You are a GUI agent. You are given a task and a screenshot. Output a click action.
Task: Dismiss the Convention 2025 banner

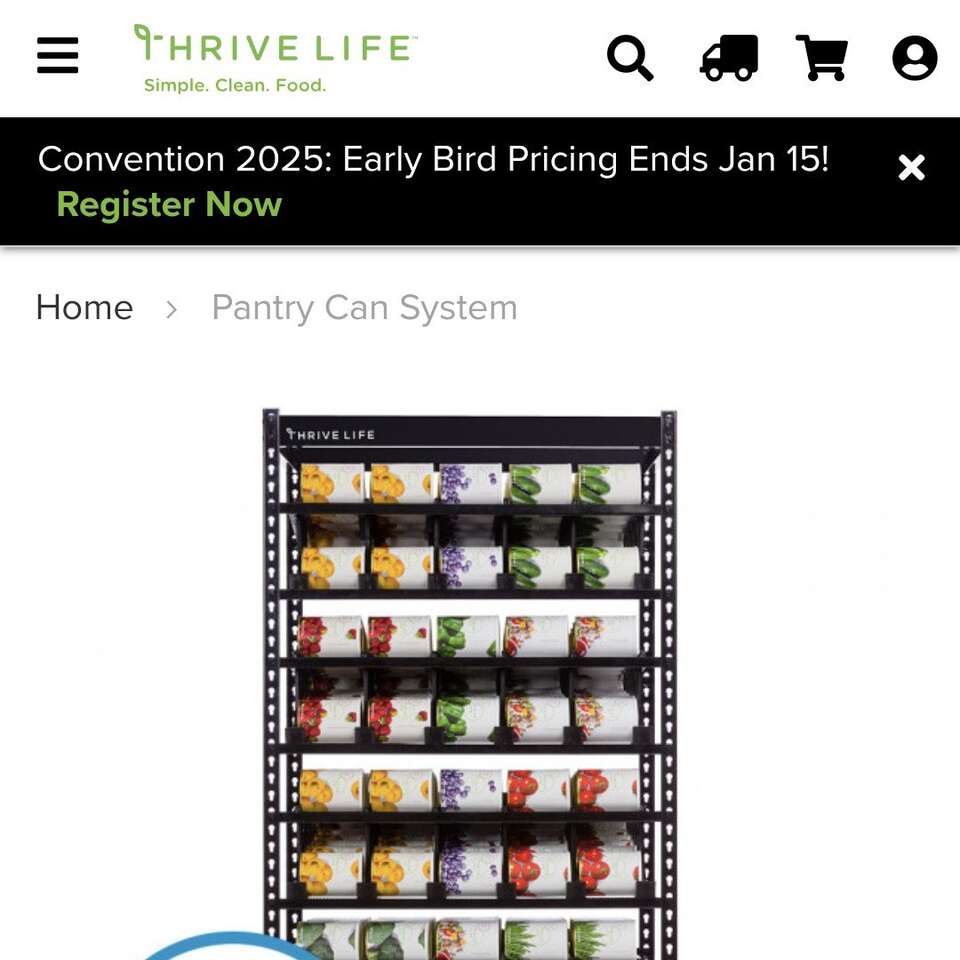tap(911, 168)
